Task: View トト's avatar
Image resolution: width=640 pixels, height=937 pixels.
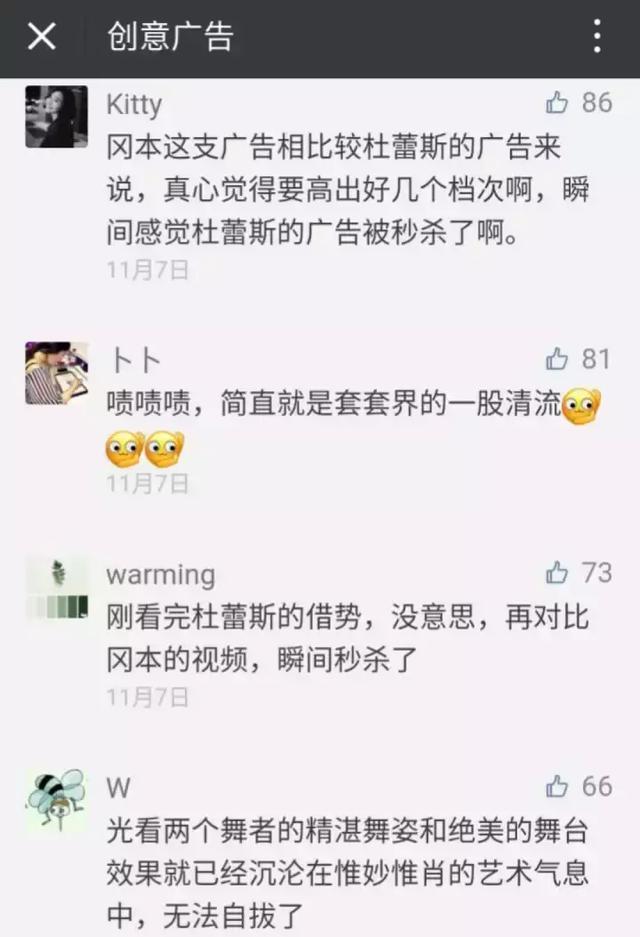Action: click(56, 373)
